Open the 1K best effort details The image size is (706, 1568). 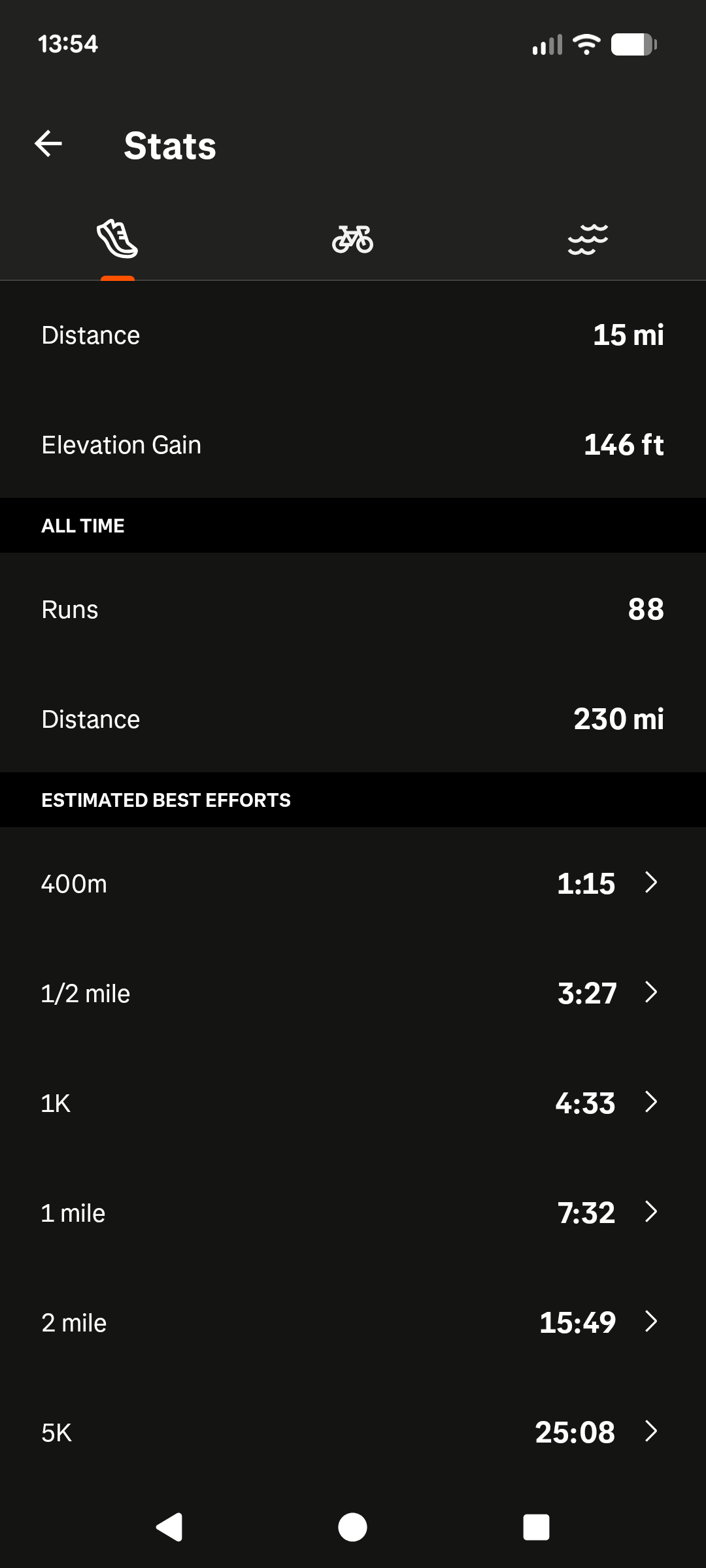353,1103
